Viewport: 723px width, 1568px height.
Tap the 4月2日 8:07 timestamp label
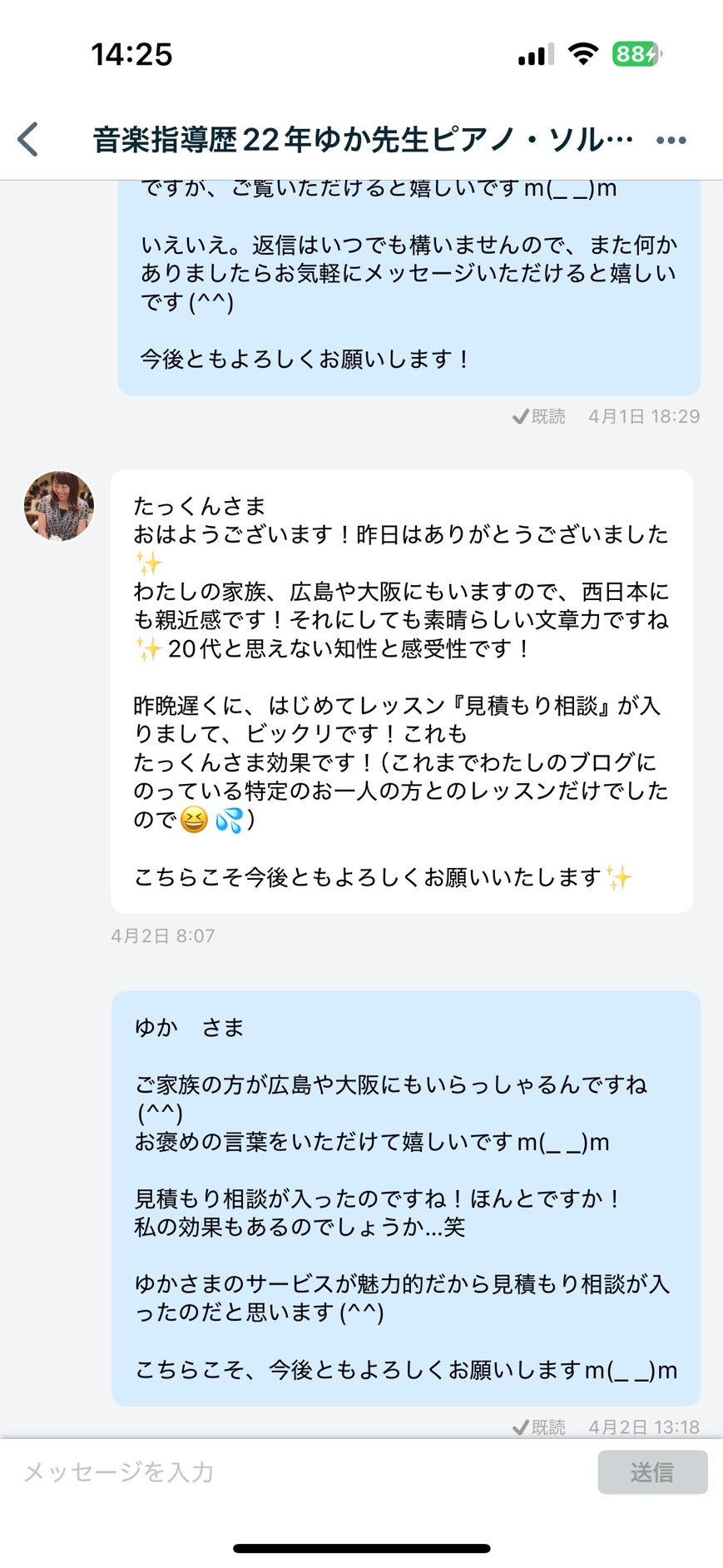pyautogui.click(x=163, y=935)
